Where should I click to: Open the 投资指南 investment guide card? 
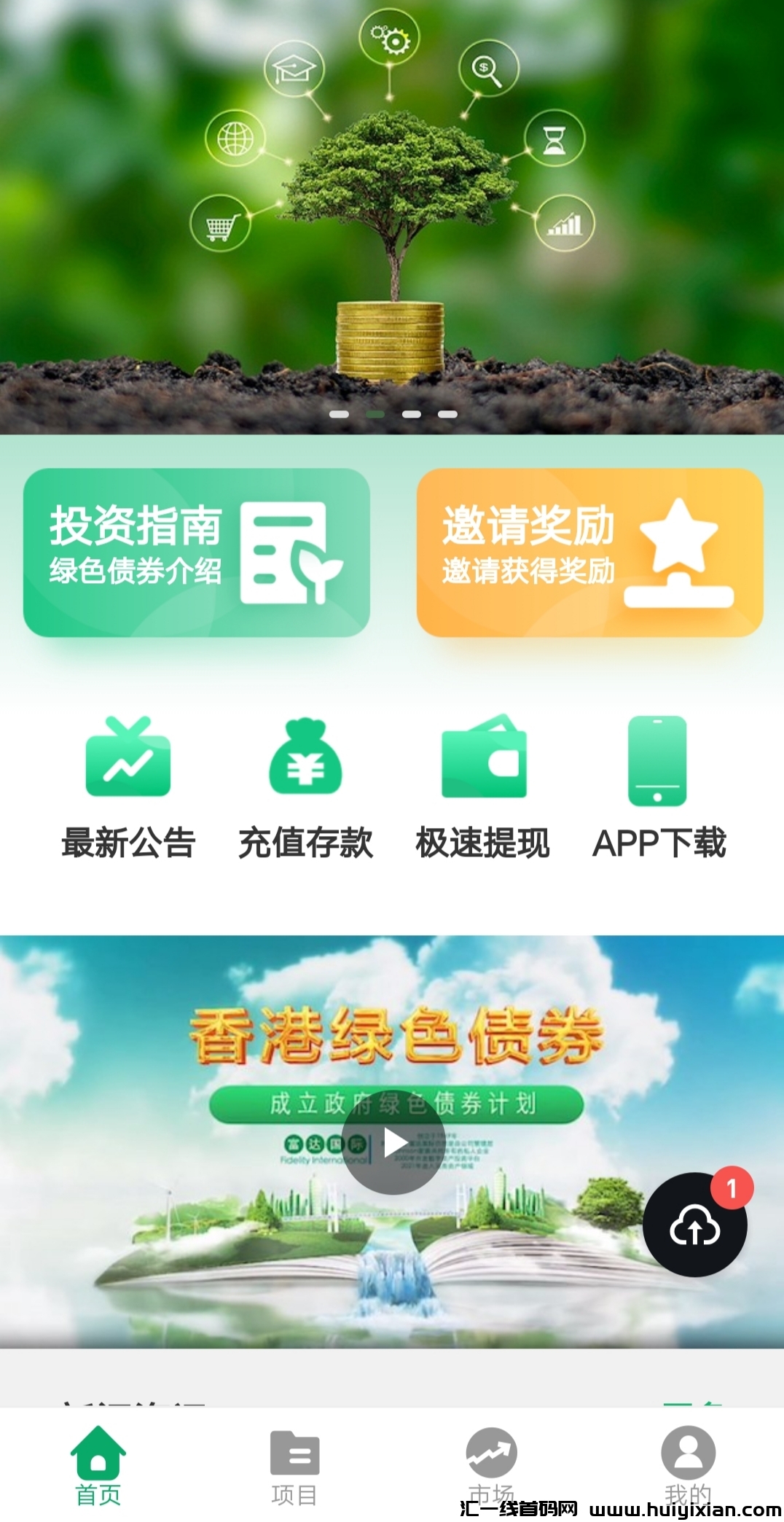pos(196,553)
